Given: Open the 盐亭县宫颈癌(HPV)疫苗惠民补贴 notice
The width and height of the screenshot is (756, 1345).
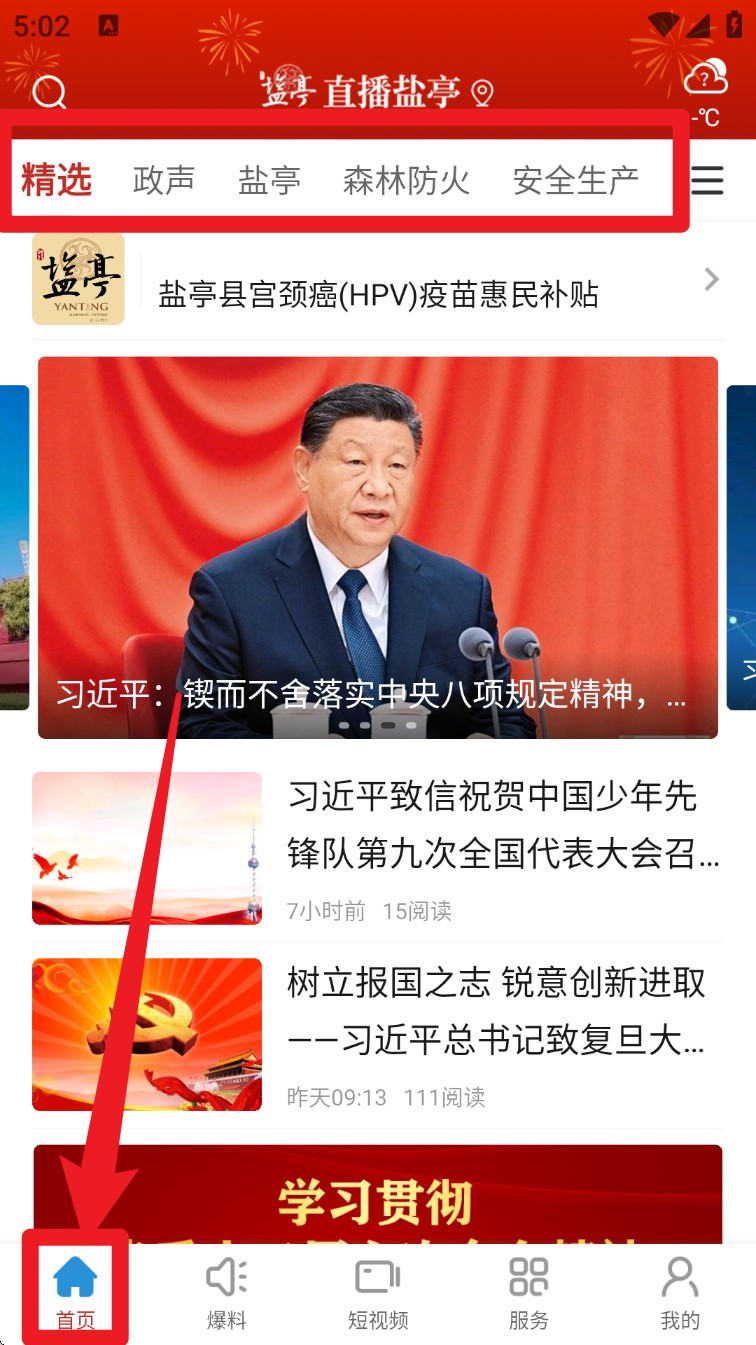Looking at the screenshot, I should click(378, 294).
